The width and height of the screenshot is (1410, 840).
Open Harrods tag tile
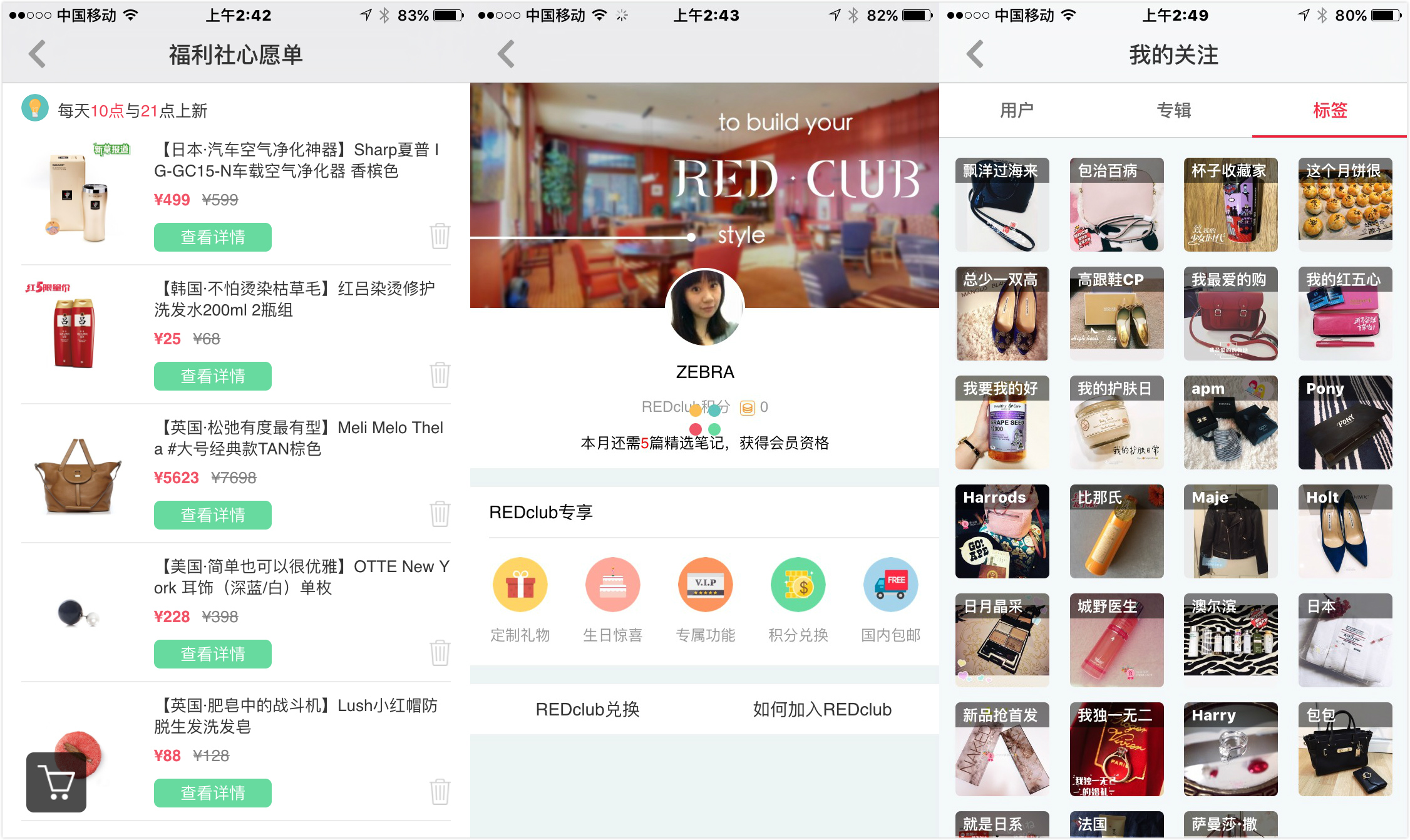point(1002,531)
